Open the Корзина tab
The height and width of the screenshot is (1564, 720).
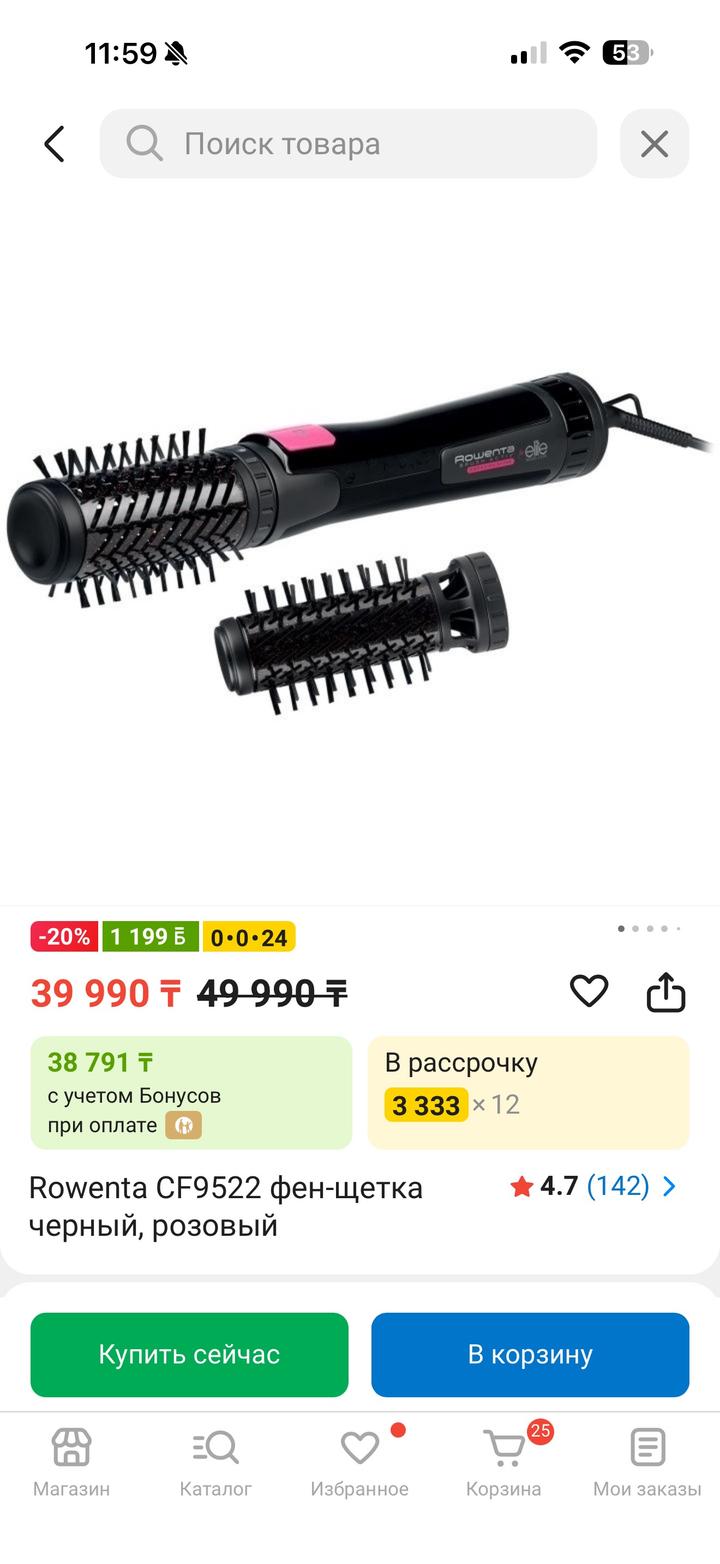[503, 1462]
